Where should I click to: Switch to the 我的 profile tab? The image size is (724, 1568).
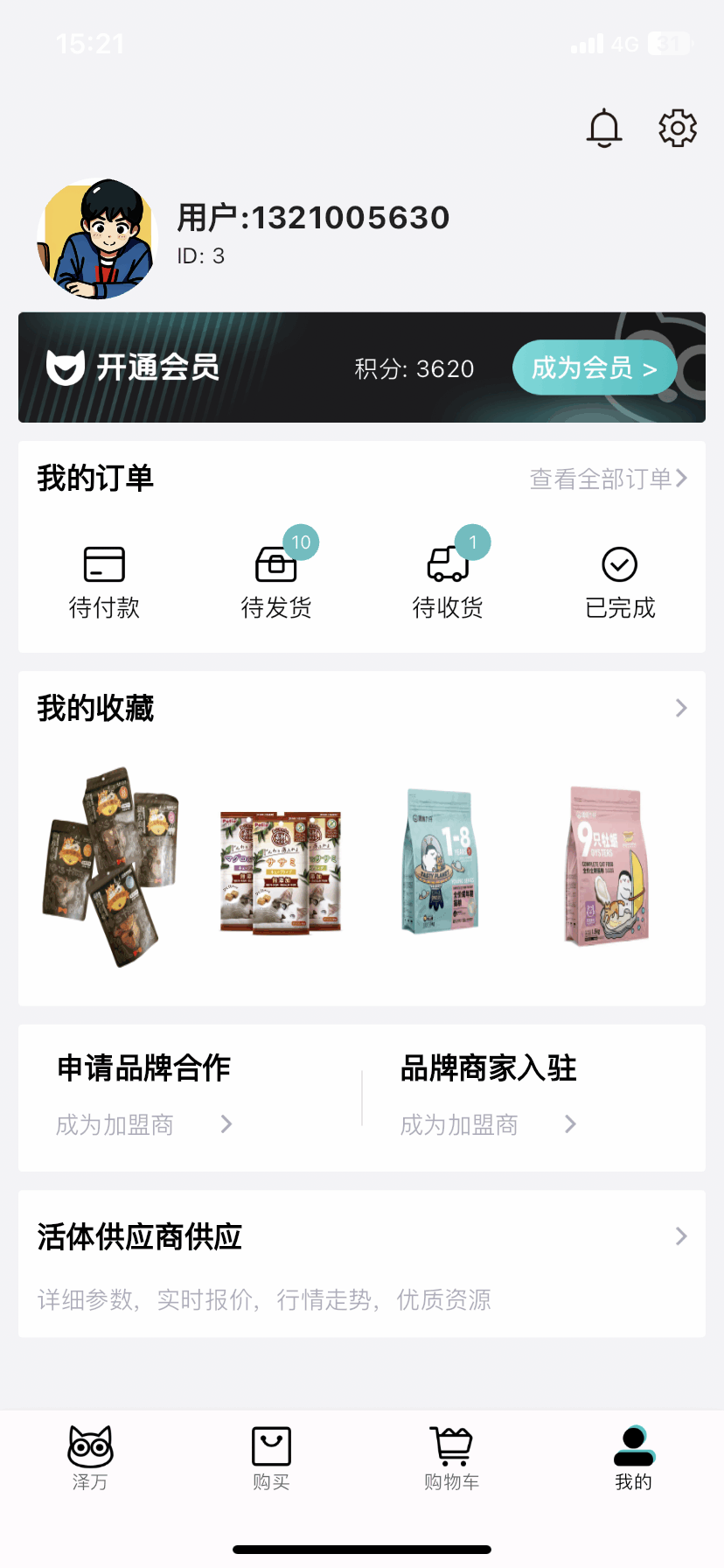click(x=633, y=1454)
